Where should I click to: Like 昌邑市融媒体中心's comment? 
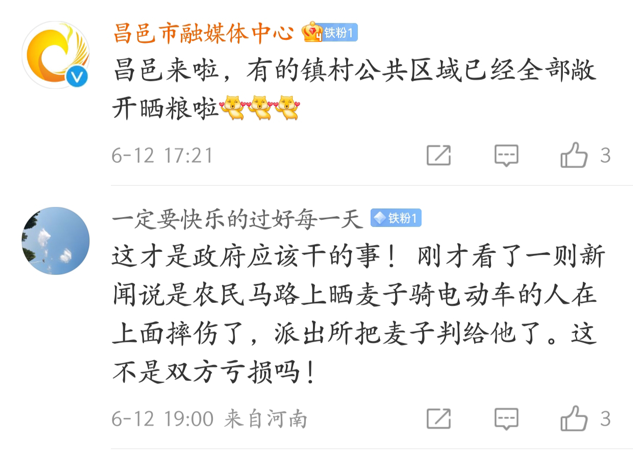click(x=574, y=155)
